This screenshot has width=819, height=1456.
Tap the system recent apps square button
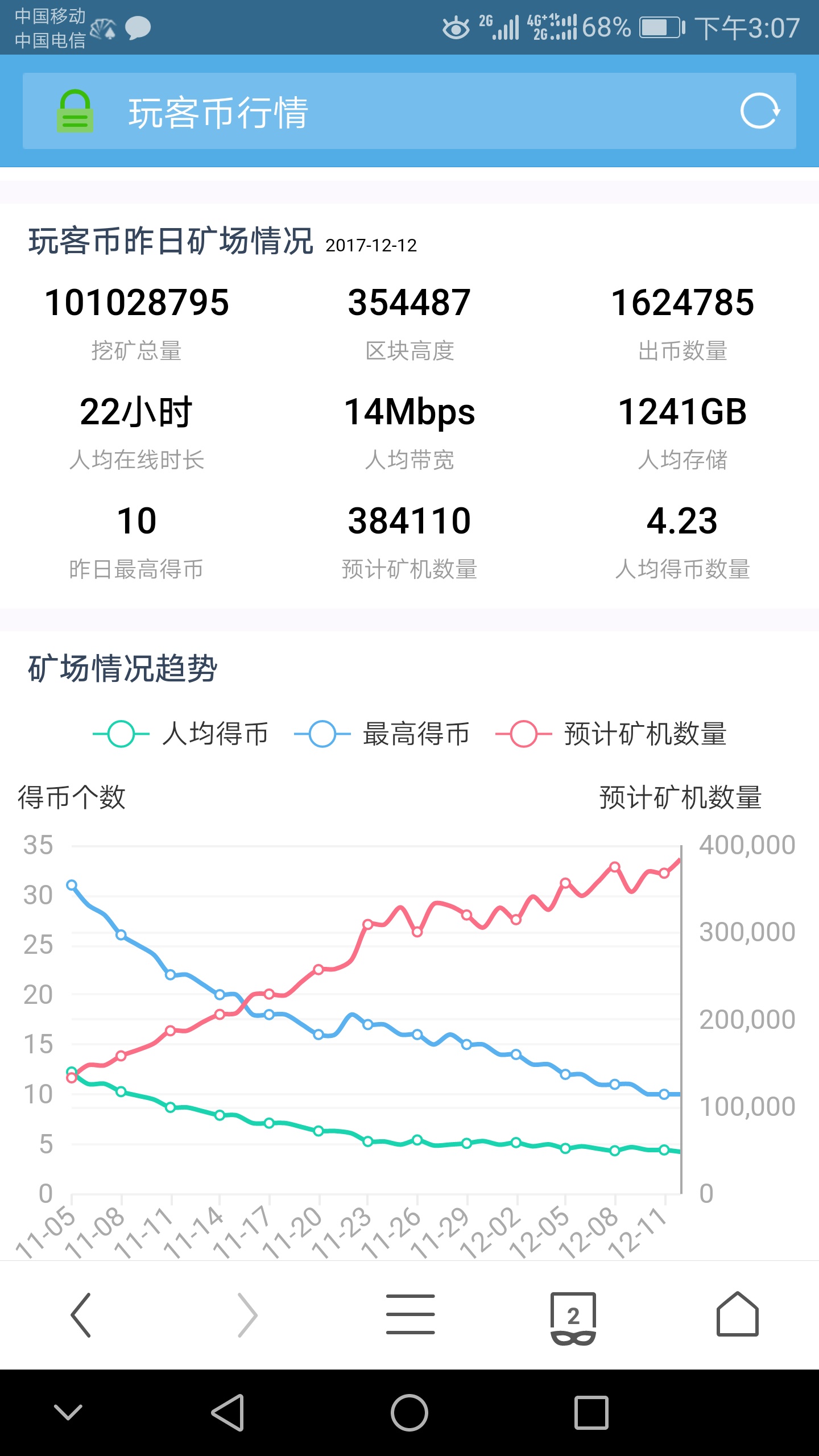coord(591,1413)
